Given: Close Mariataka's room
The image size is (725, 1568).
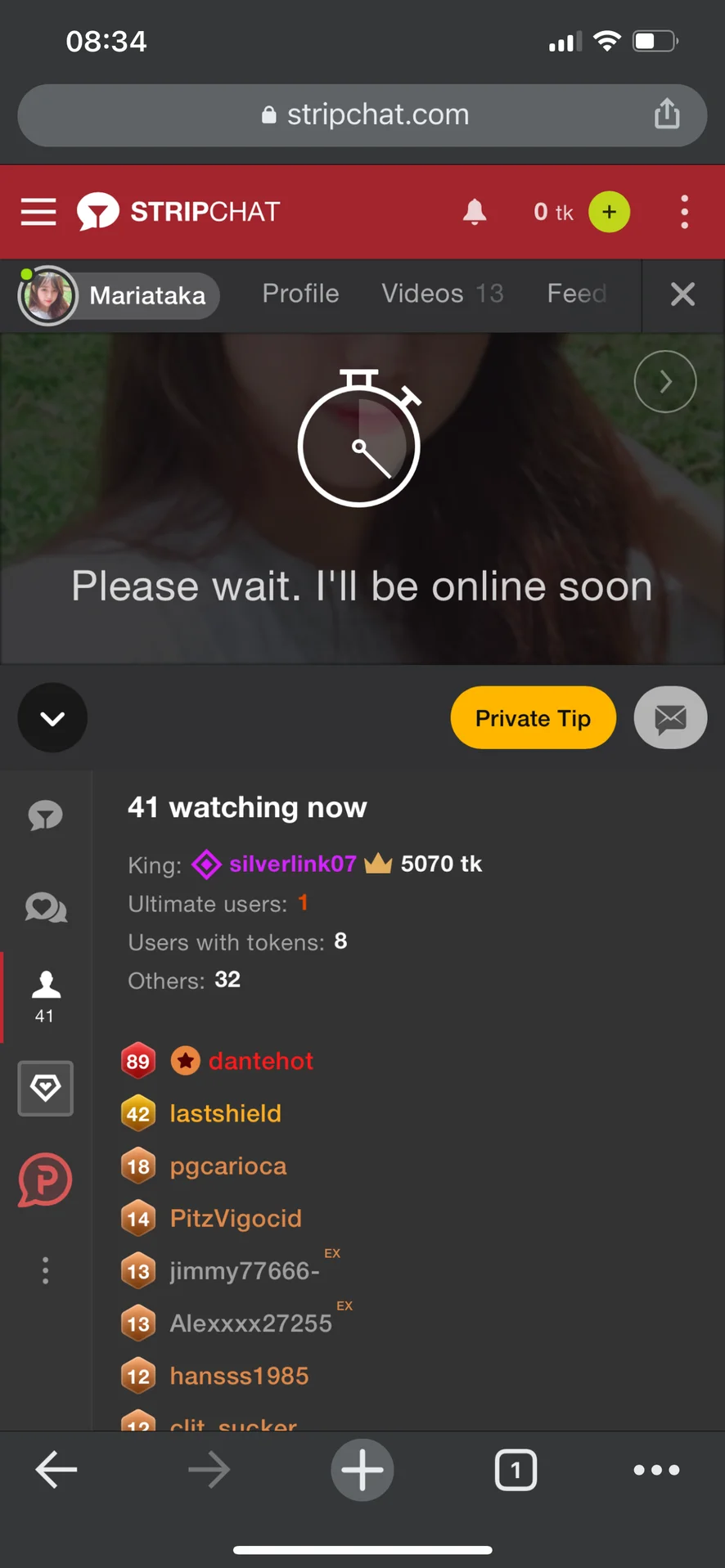Looking at the screenshot, I should pyautogui.click(x=682, y=294).
